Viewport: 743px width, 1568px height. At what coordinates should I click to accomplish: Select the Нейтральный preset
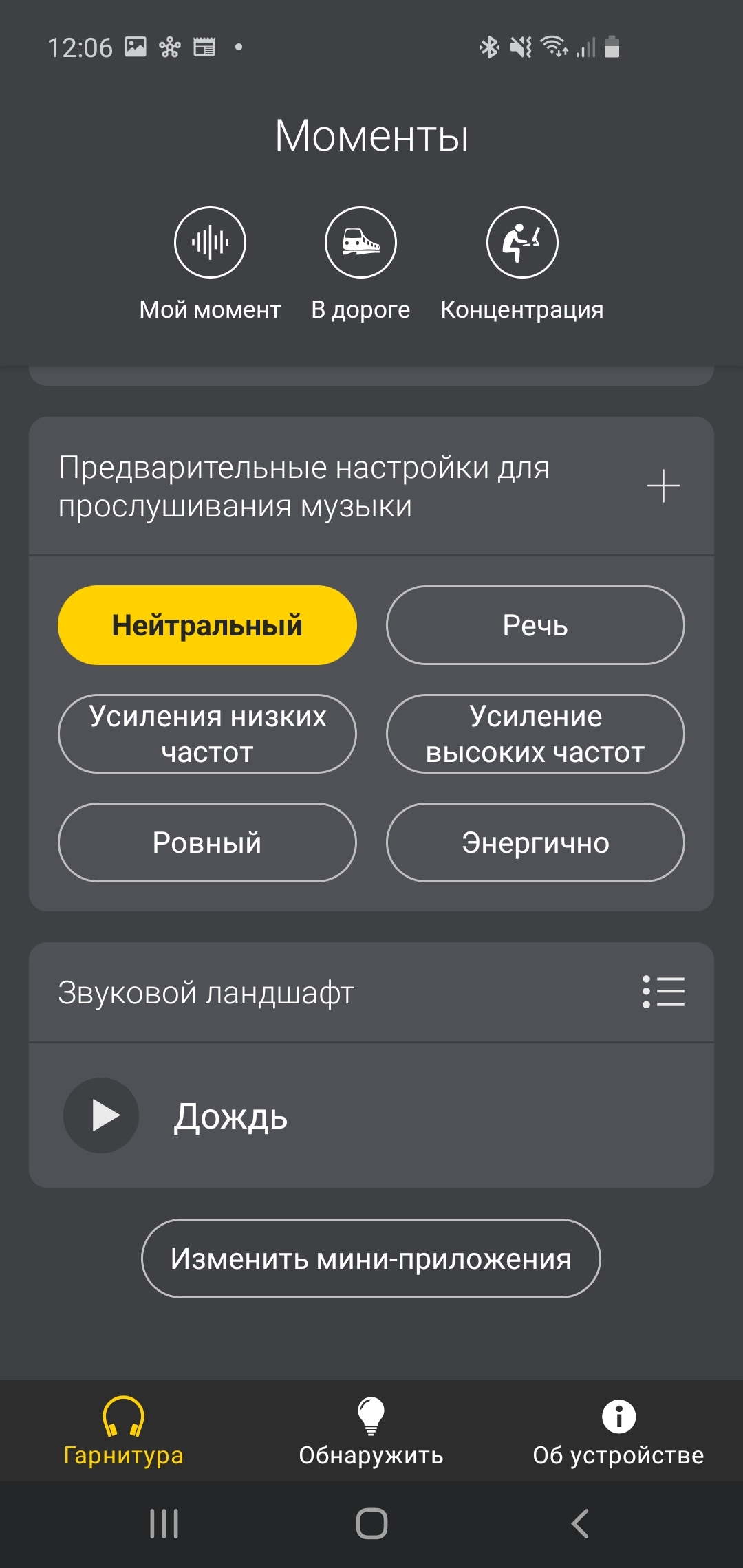click(x=207, y=625)
